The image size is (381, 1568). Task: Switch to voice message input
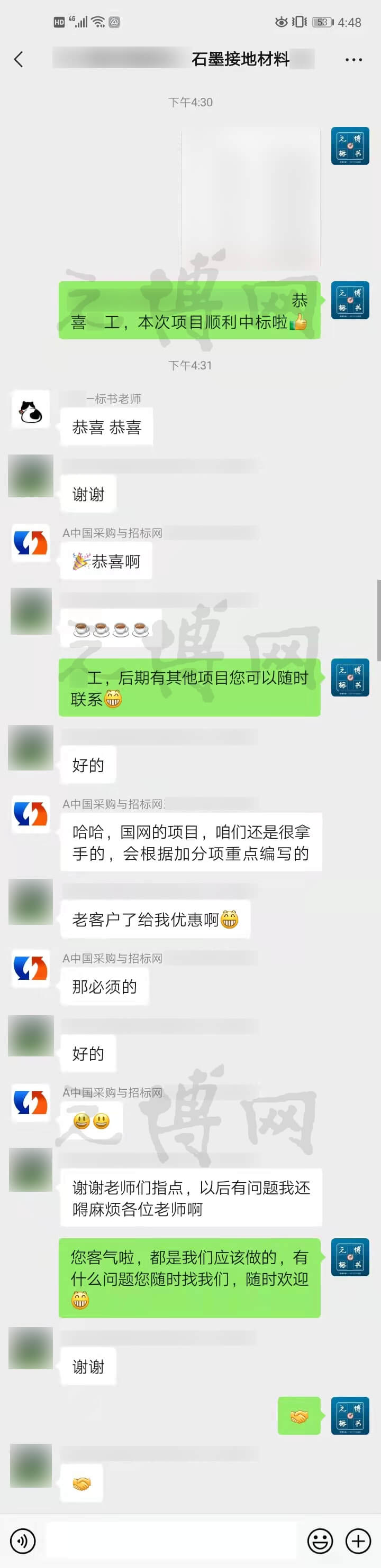point(23,1541)
